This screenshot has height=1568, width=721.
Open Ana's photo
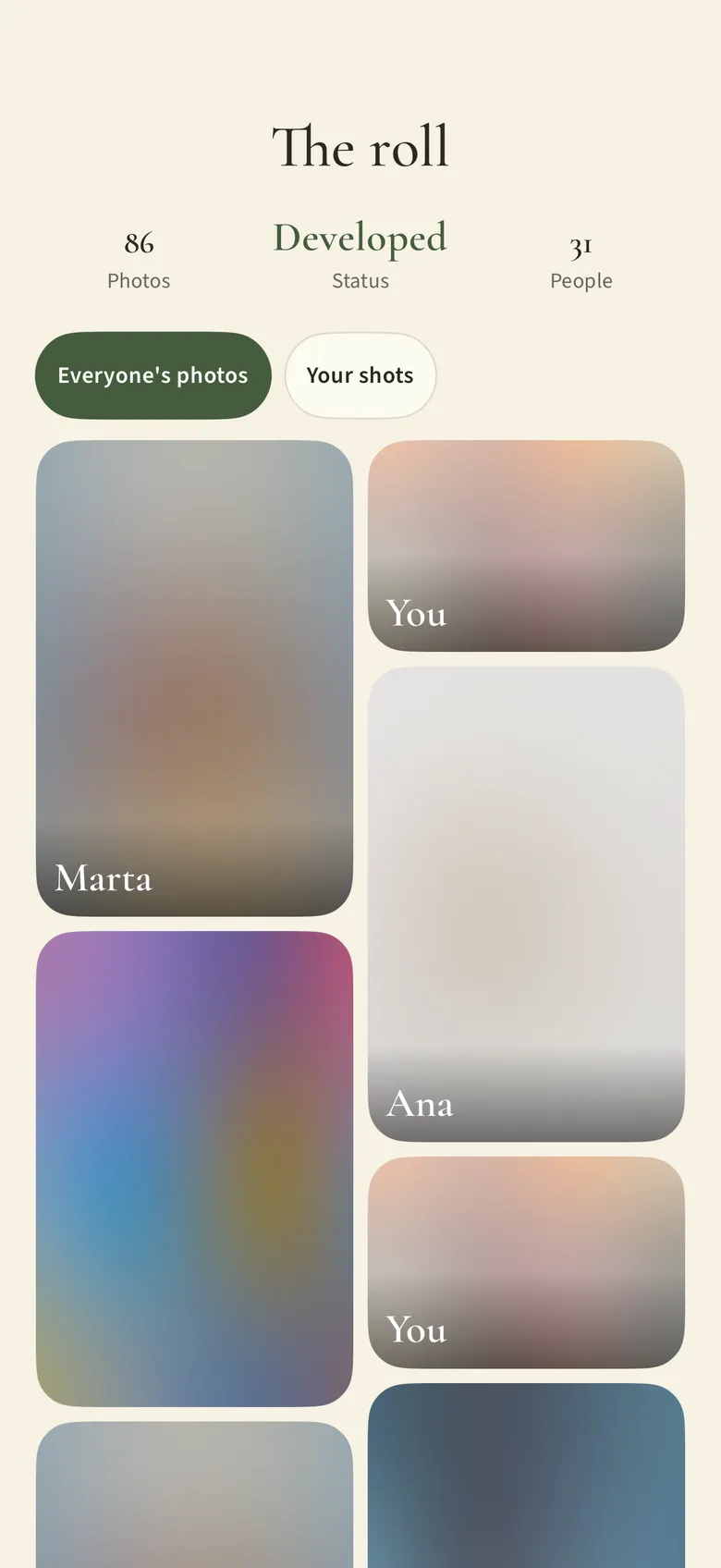tap(526, 904)
